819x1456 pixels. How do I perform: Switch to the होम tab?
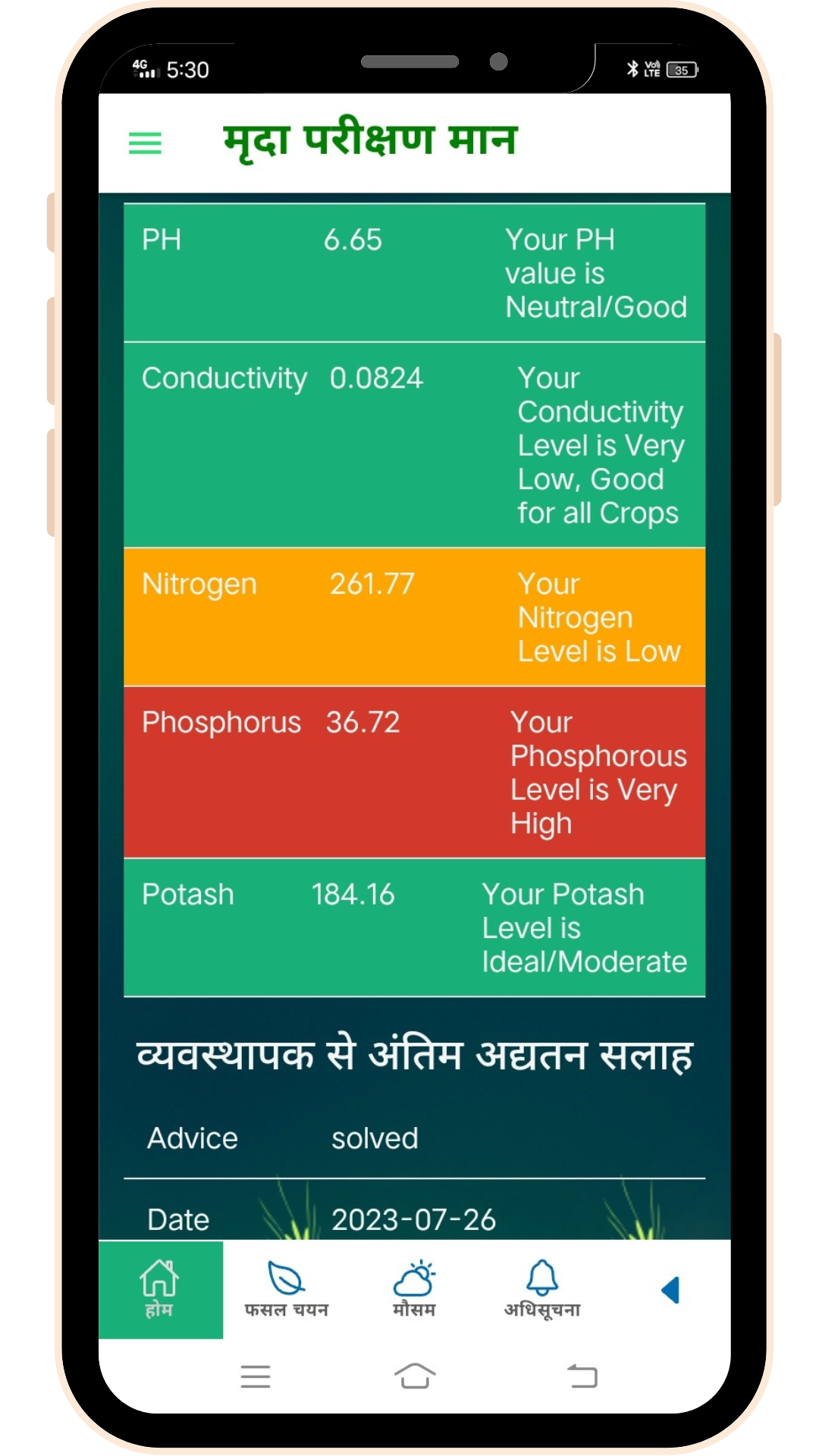click(x=160, y=1289)
